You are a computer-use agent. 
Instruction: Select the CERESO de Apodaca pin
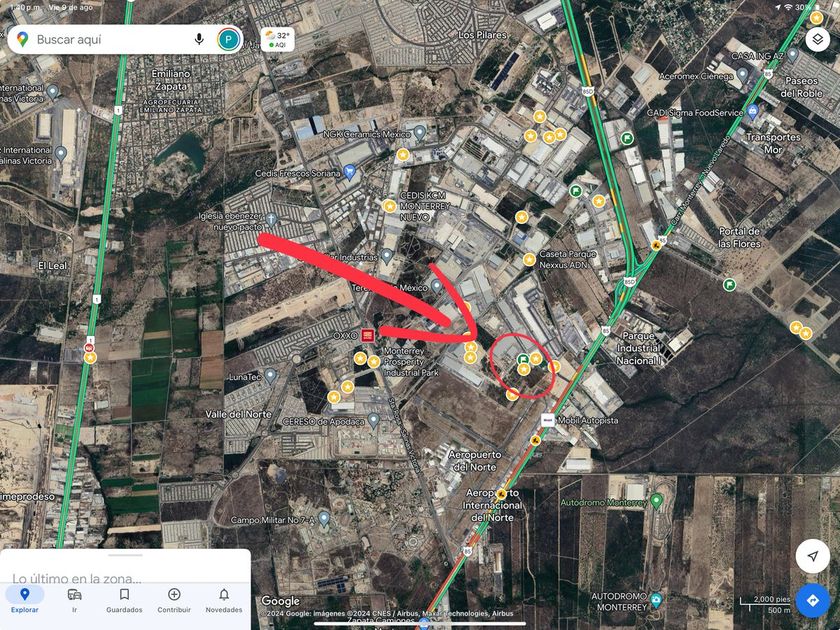click(x=373, y=420)
